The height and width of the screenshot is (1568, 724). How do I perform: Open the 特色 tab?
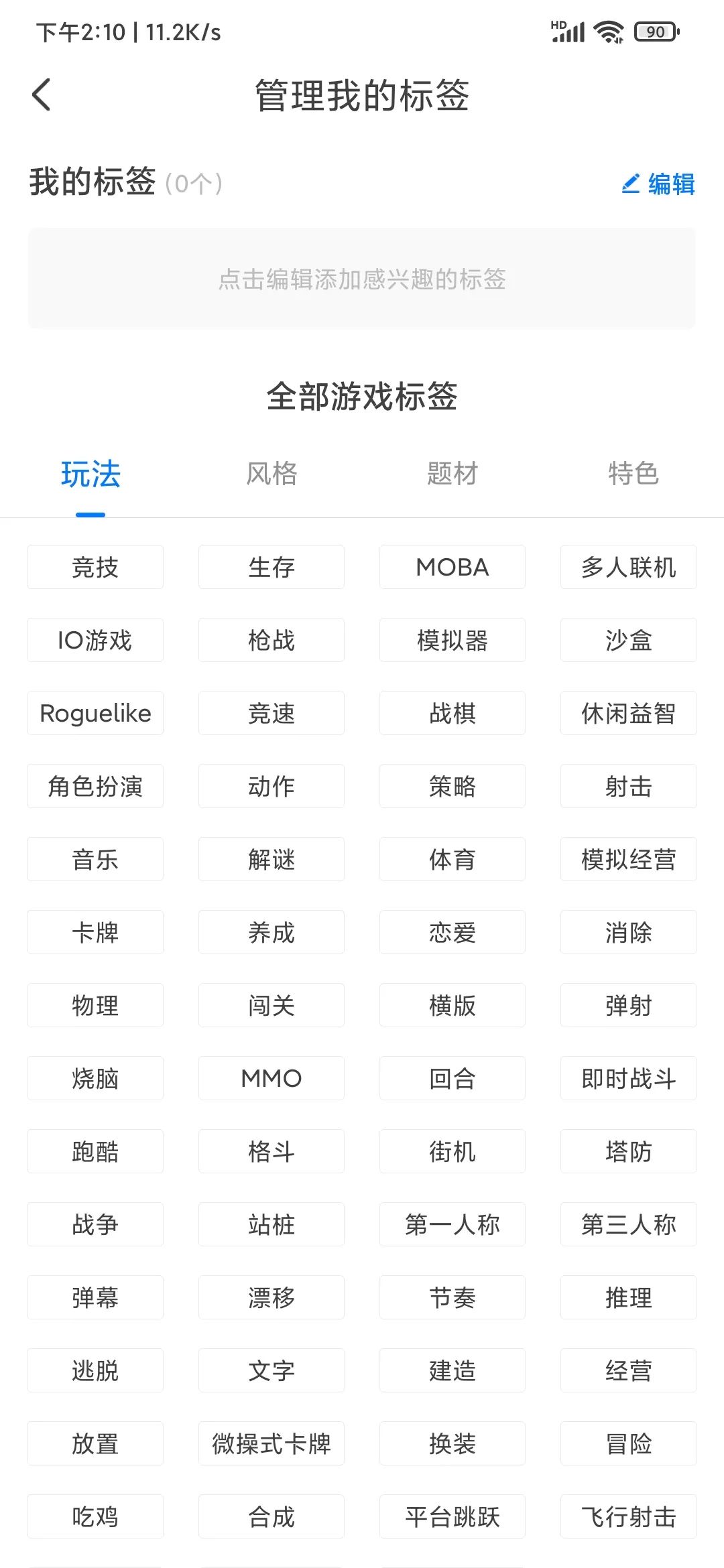click(633, 474)
